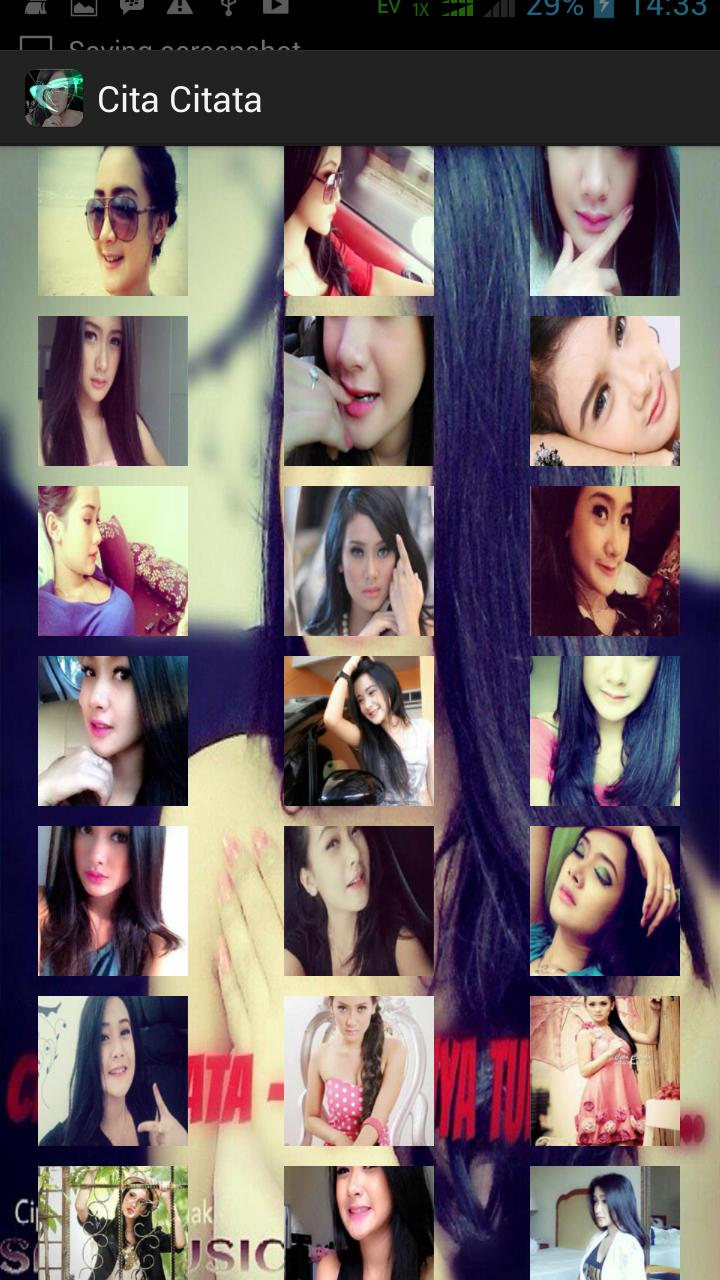720x1280 pixels.
Task: Open the photo with aviator sunglasses on beach
Action: tap(112, 221)
